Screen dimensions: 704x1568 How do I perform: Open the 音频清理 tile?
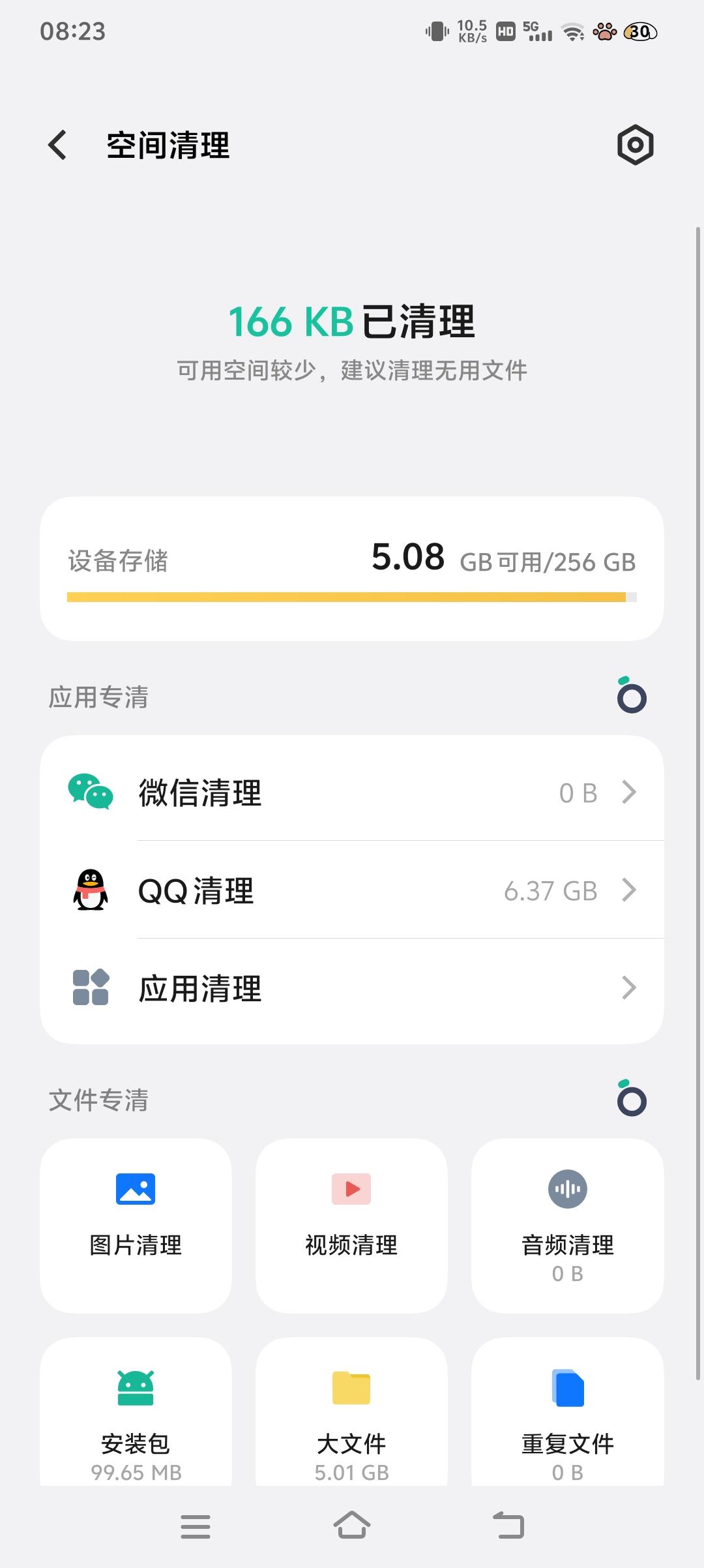(x=567, y=1226)
